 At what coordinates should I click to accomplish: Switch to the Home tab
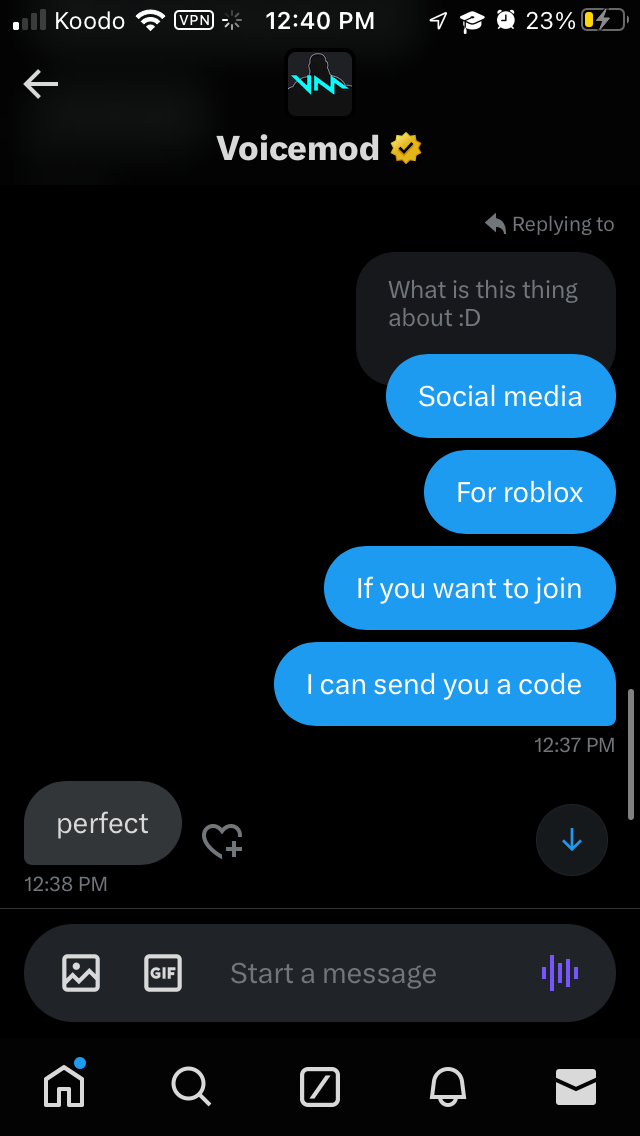click(65, 1085)
